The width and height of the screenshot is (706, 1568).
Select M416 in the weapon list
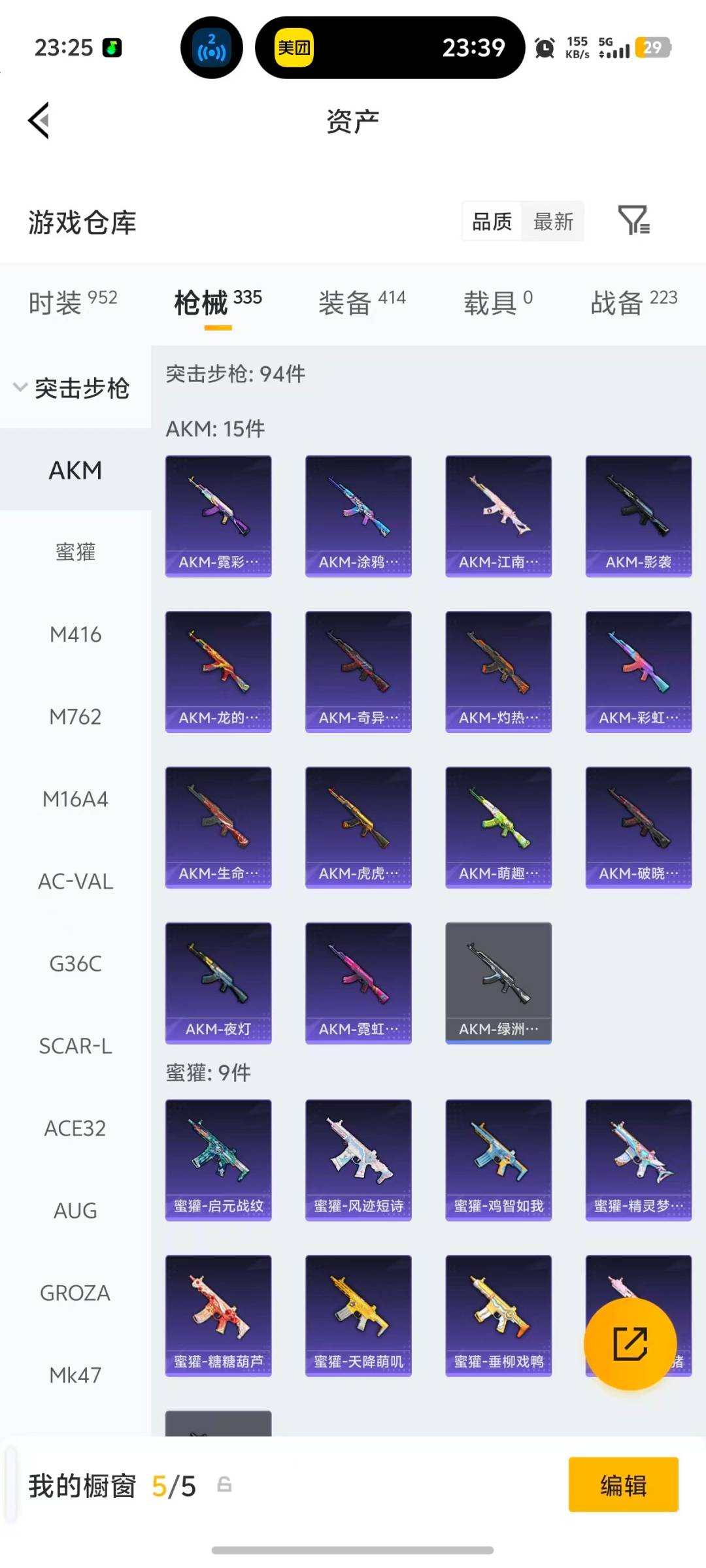pyautogui.click(x=75, y=634)
